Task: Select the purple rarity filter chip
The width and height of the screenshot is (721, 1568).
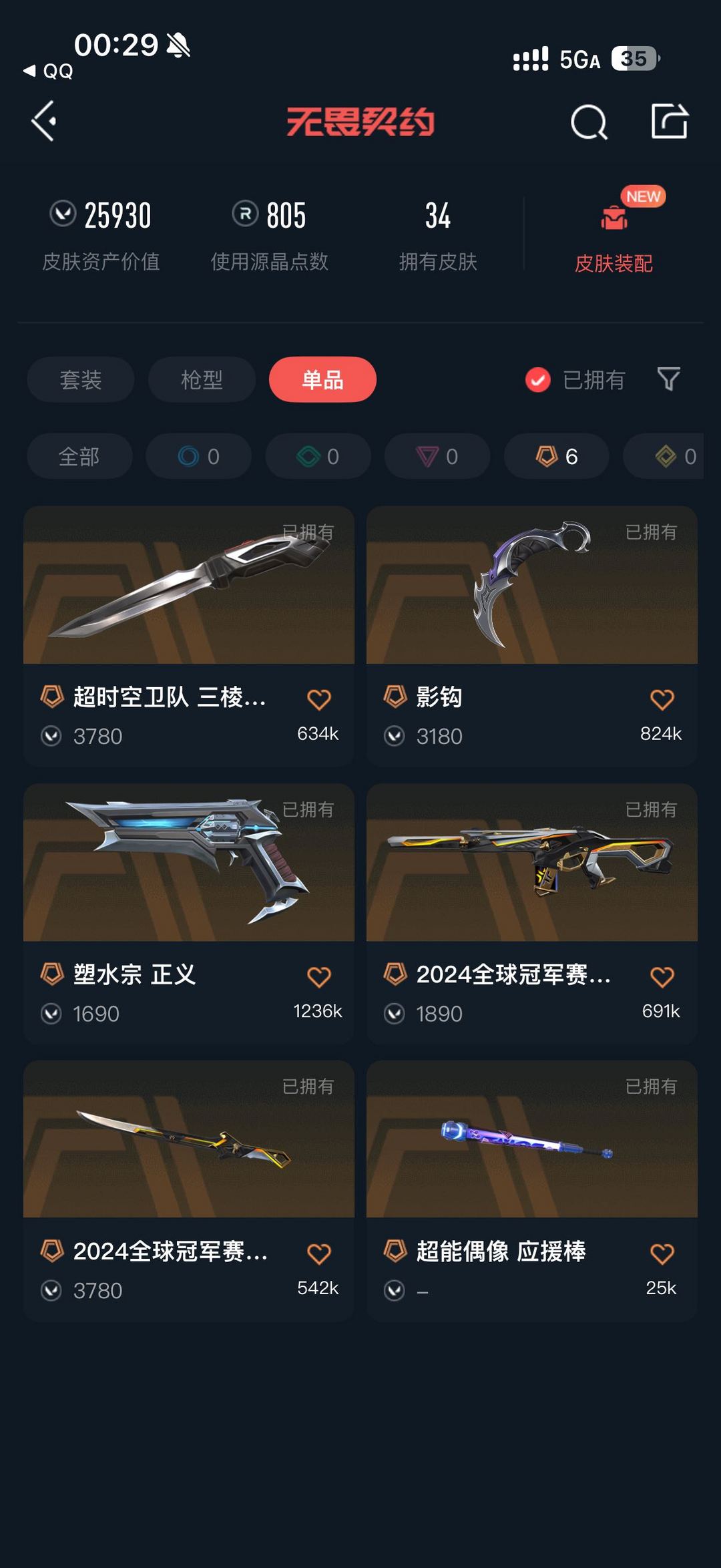Action: click(437, 457)
